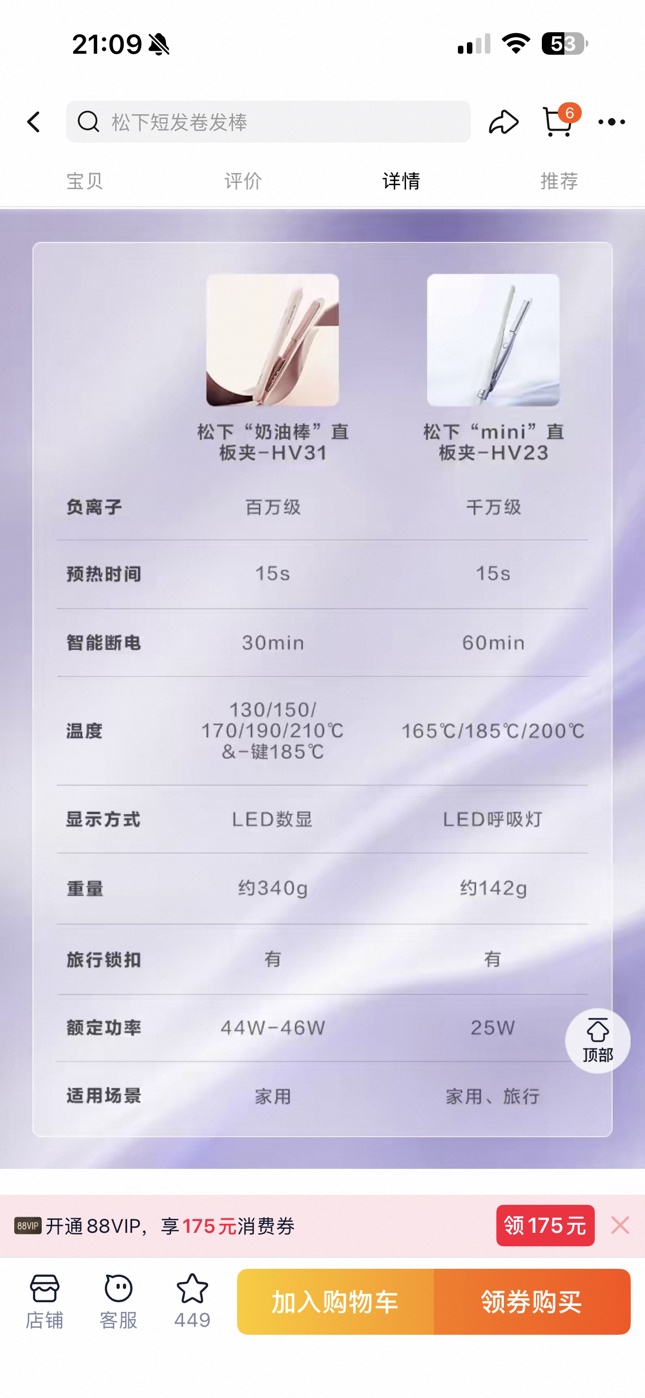Tap 加入购物车 to add to cart
Image resolution: width=645 pixels, height=1398 pixels.
click(335, 1302)
